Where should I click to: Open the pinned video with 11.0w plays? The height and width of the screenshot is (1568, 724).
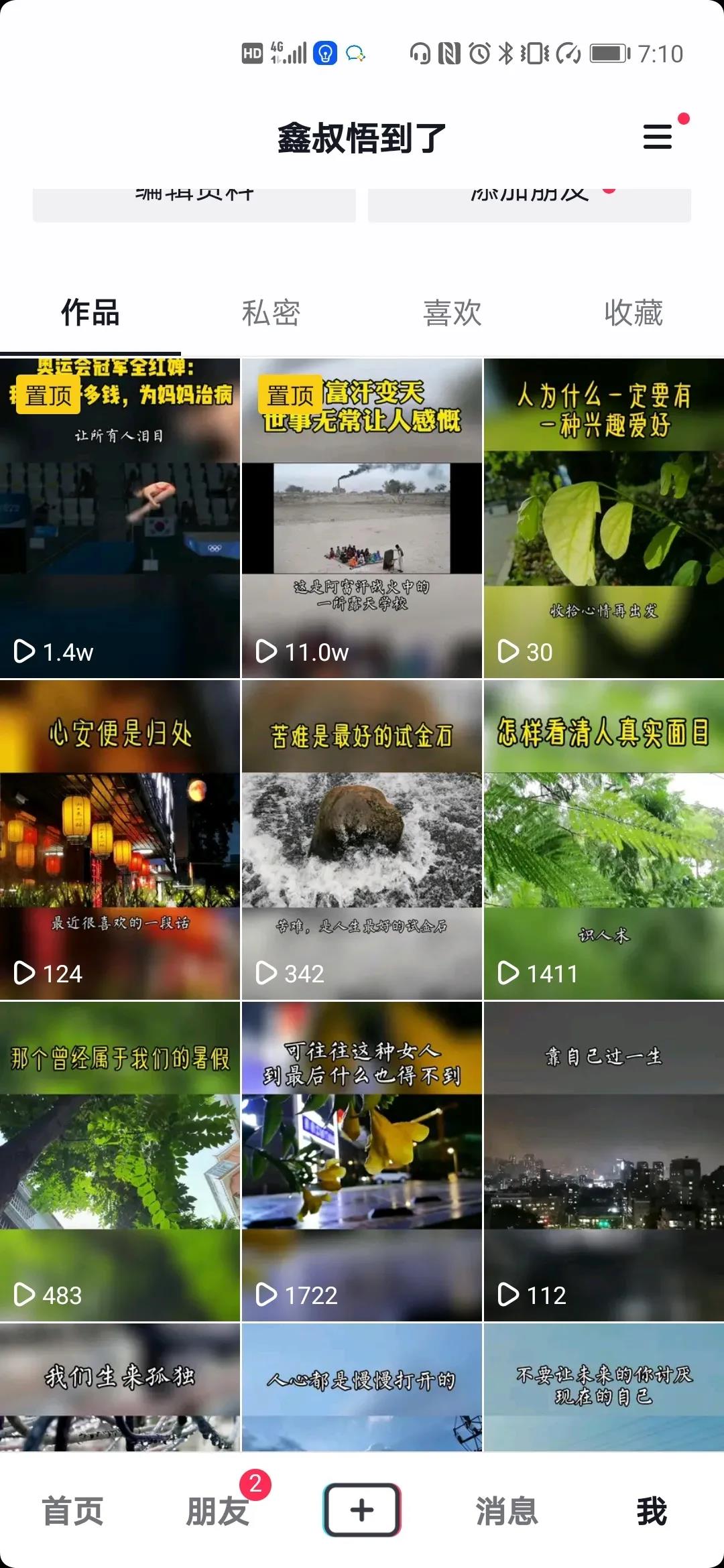click(x=362, y=519)
